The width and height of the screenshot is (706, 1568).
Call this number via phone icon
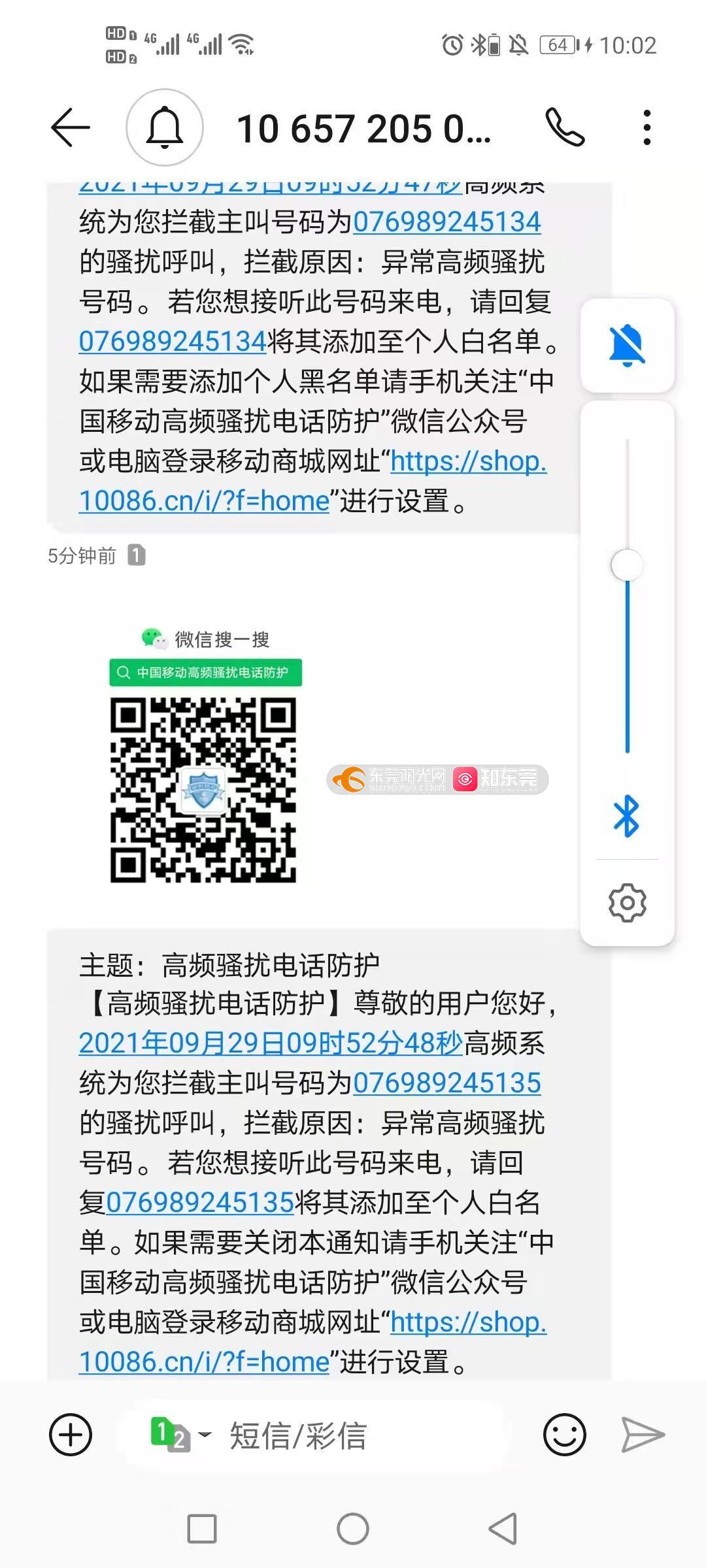click(565, 127)
